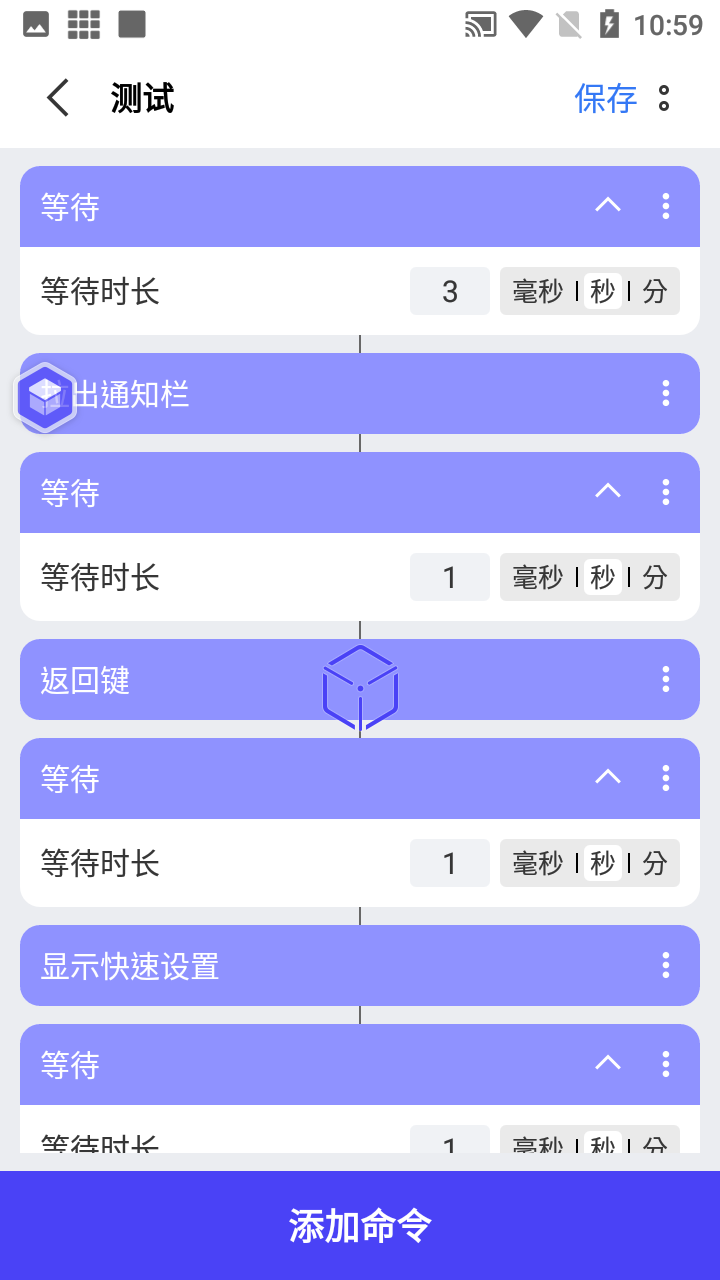This screenshot has width=720, height=1280.
Task: Open the 拉出通知栏 card's three-dot menu
Action: coord(665,393)
